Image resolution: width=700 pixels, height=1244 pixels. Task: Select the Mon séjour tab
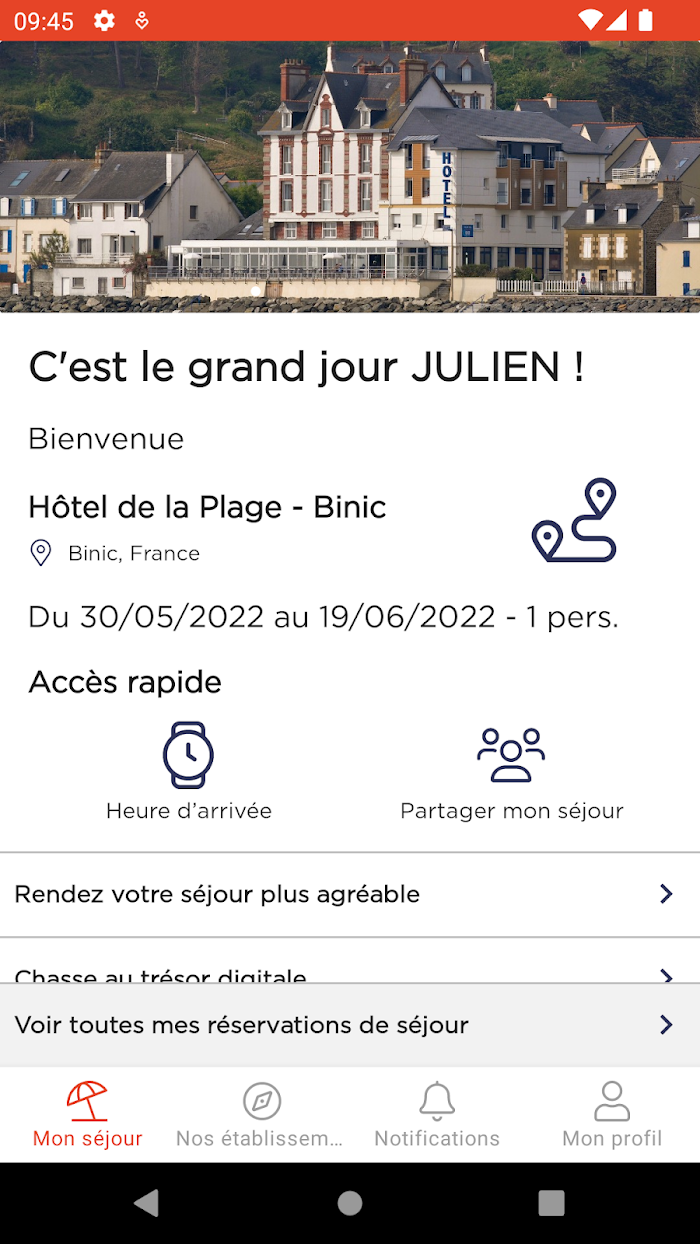(x=87, y=1115)
